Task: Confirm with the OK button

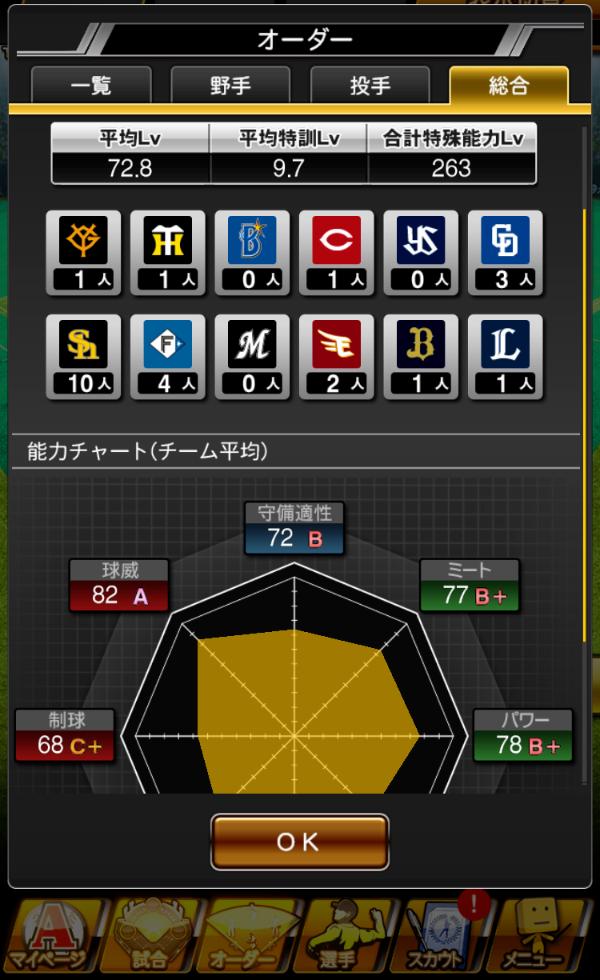Action: 299,842
